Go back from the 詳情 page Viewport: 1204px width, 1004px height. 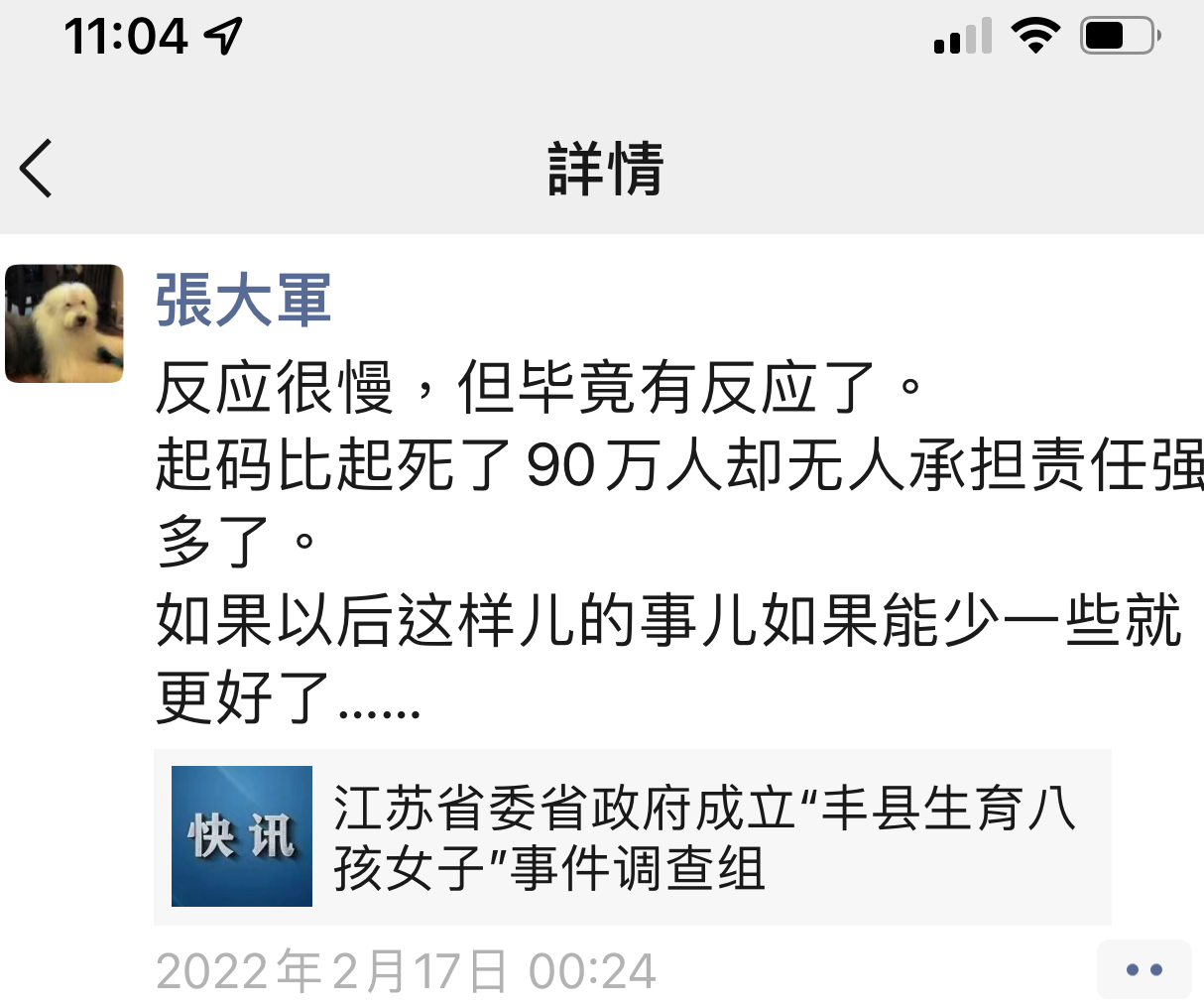click(x=37, y=169)
